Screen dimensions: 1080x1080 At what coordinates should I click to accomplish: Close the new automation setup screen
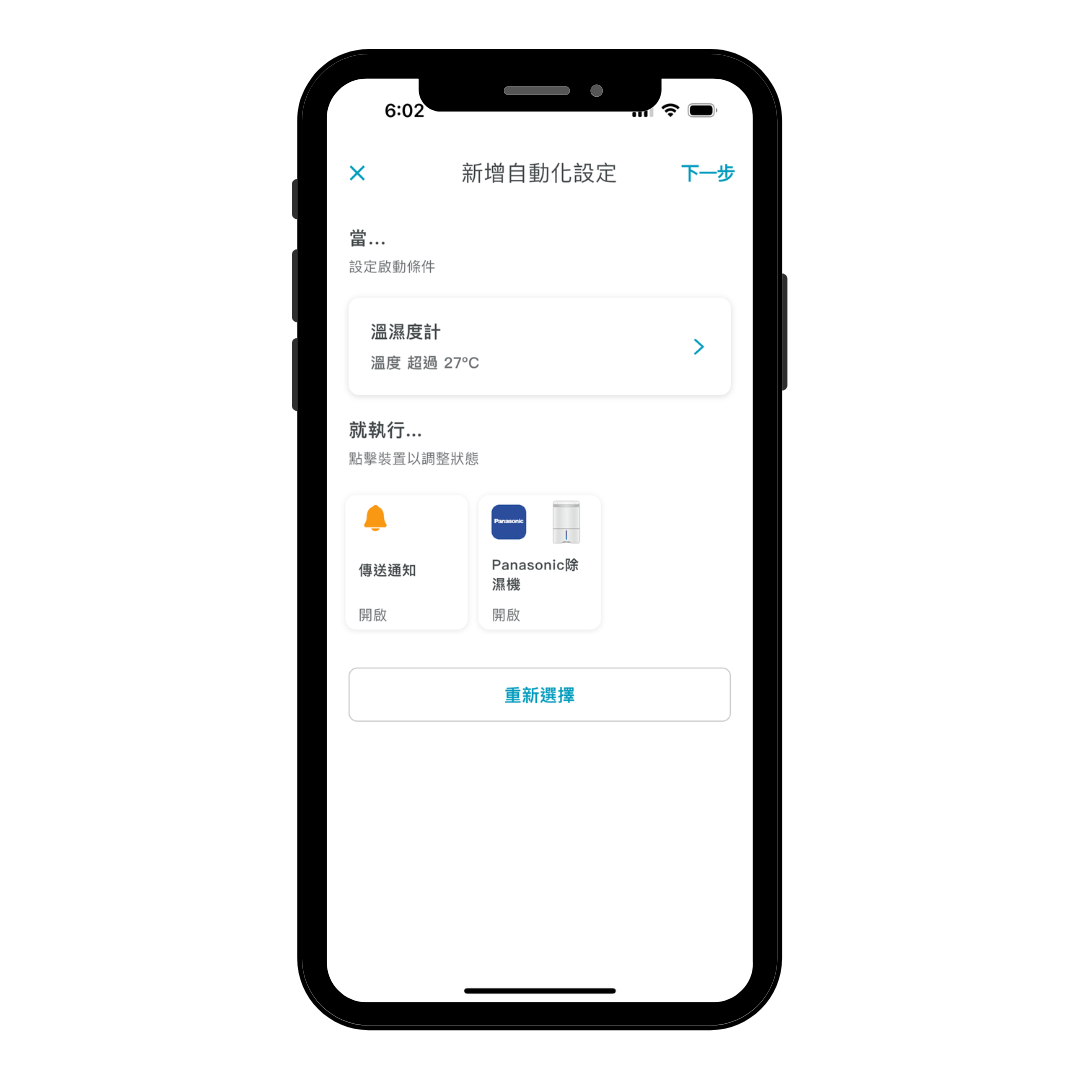[x=357, y=173]
